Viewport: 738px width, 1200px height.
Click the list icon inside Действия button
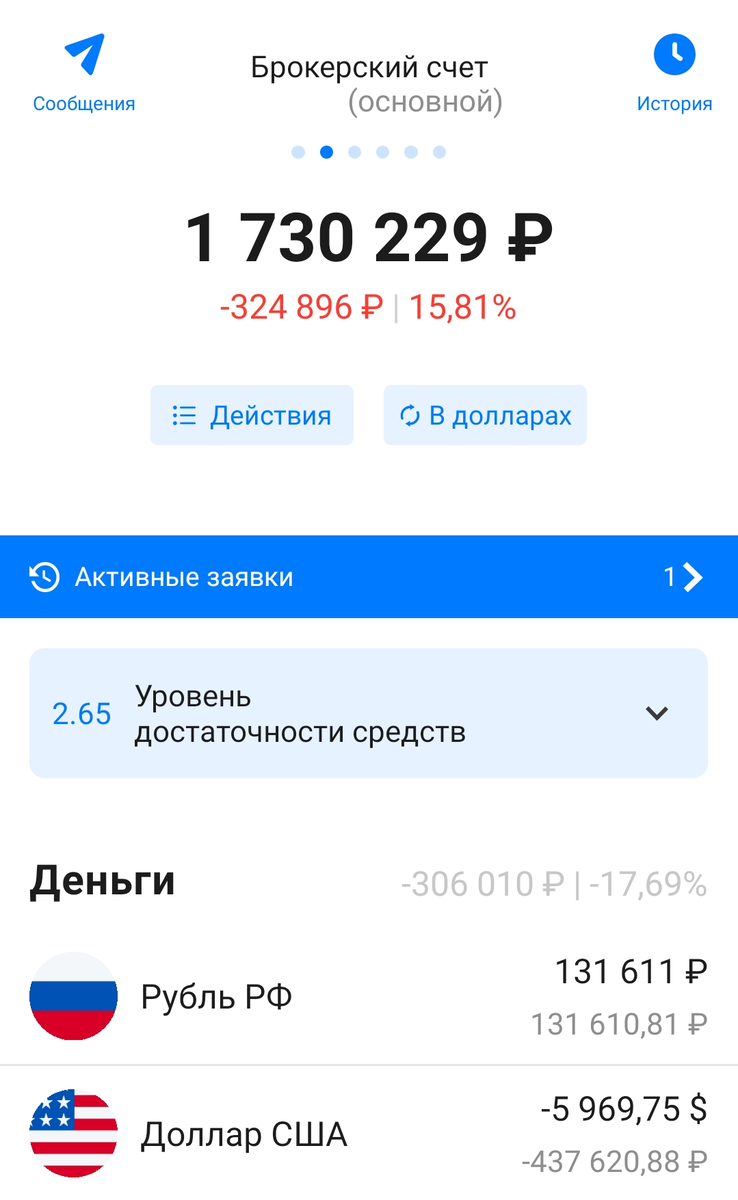tap(184, 415)
